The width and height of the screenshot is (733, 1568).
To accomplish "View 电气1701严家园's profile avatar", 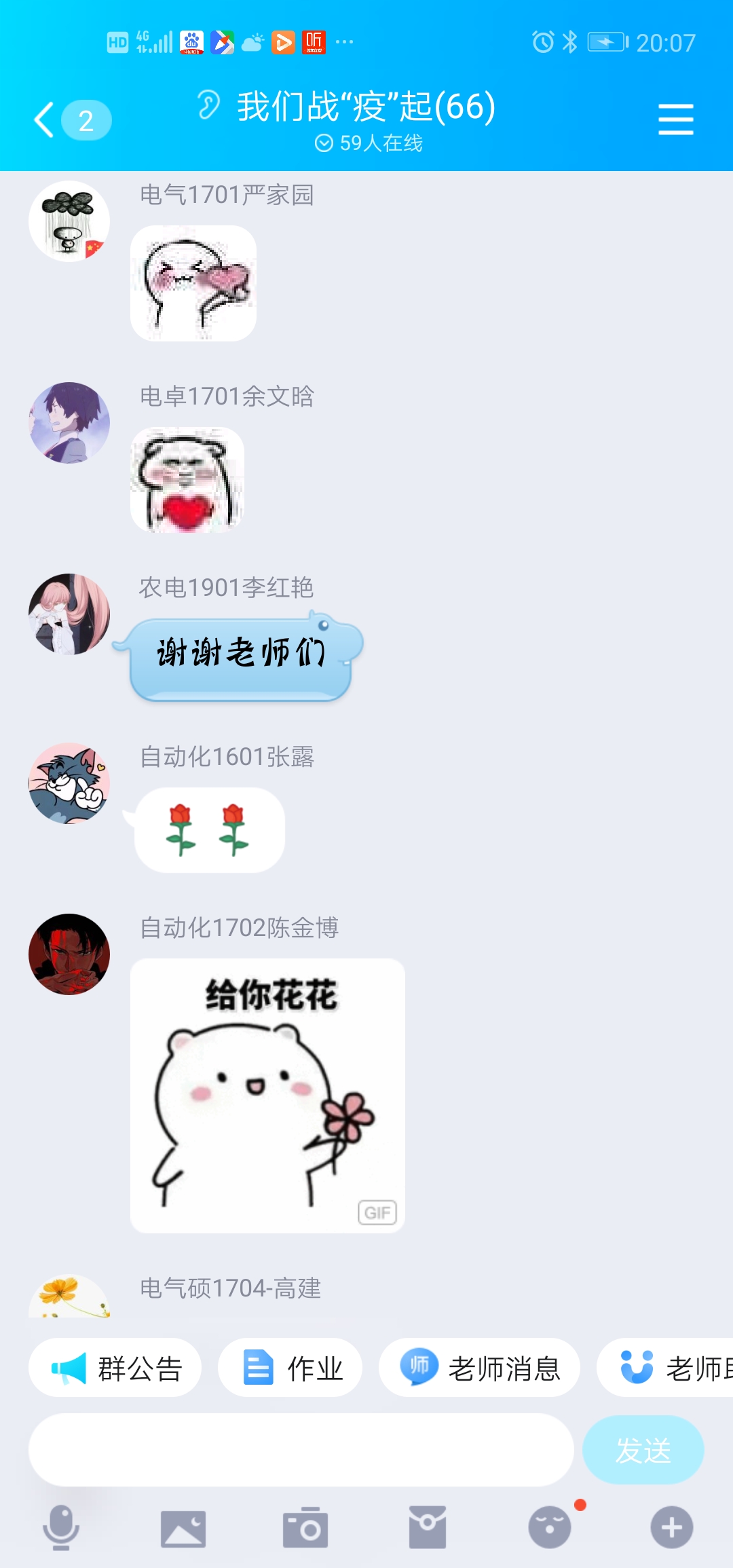I will (x=69, y=221).
